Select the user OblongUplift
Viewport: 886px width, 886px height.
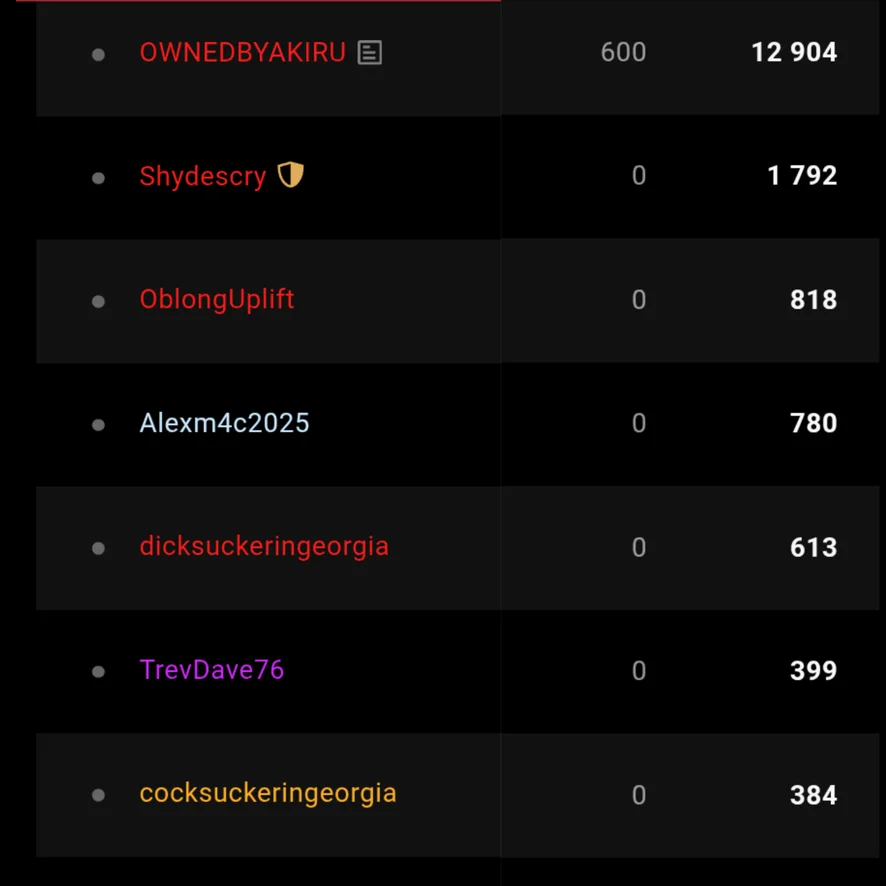point(216,300)
